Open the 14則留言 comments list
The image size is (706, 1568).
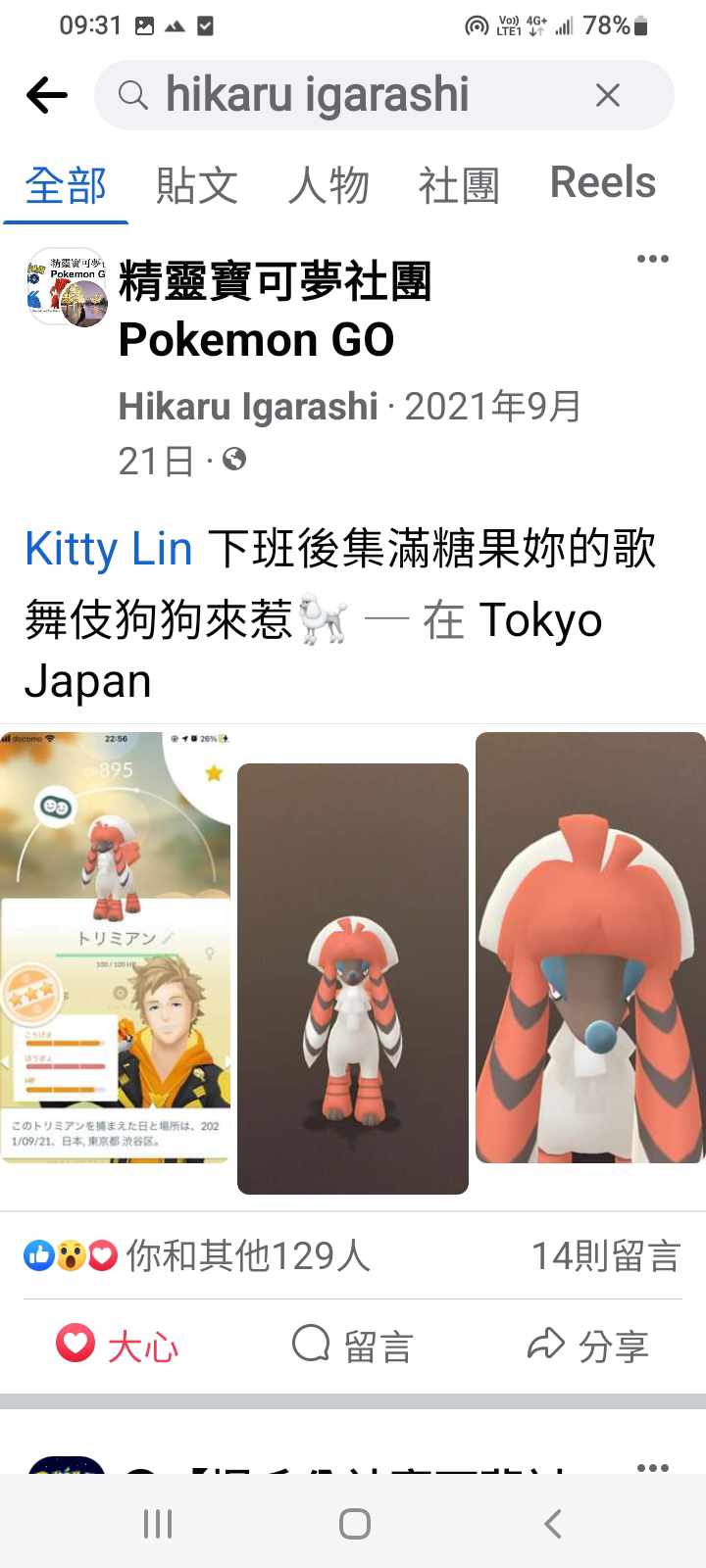[x=605, y=1255]
